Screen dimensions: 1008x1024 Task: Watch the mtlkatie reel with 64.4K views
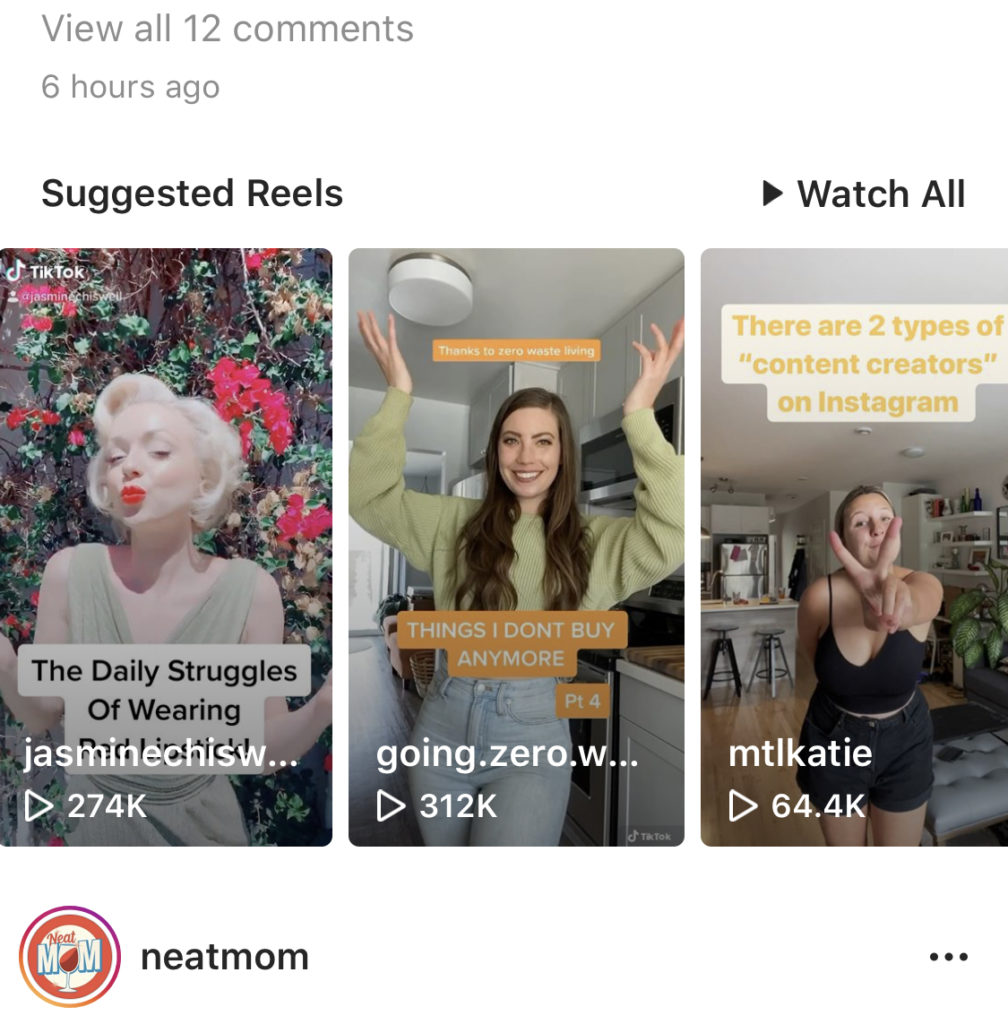[x=854, y=546]
